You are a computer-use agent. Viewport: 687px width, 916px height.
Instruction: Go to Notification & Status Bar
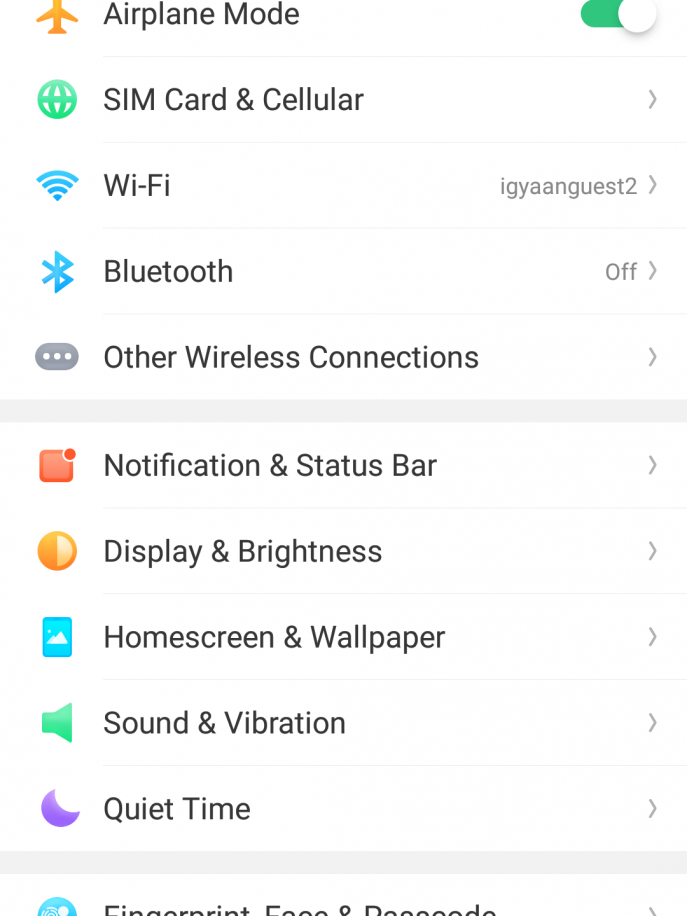point(343,466)
